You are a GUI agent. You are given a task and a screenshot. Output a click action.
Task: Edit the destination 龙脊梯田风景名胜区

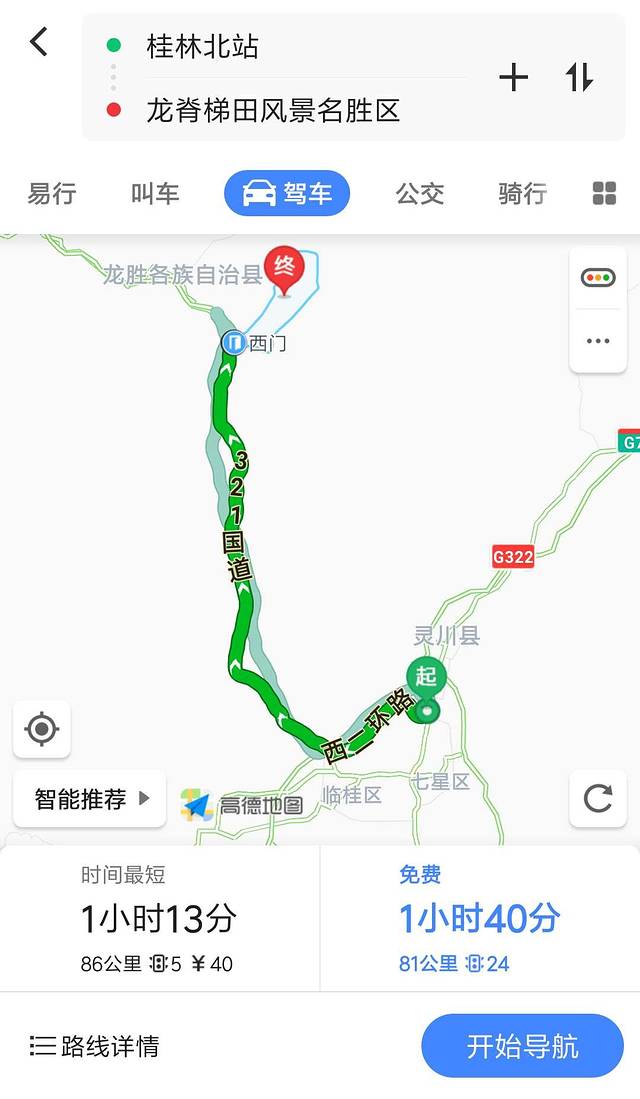click(273, 110)
